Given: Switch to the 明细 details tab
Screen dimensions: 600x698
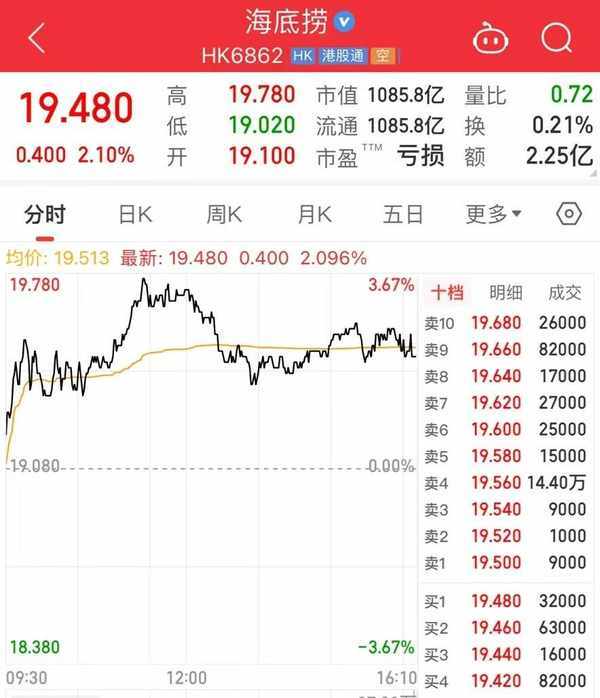Looking at the screenshot, I should [x=505, y=293].
